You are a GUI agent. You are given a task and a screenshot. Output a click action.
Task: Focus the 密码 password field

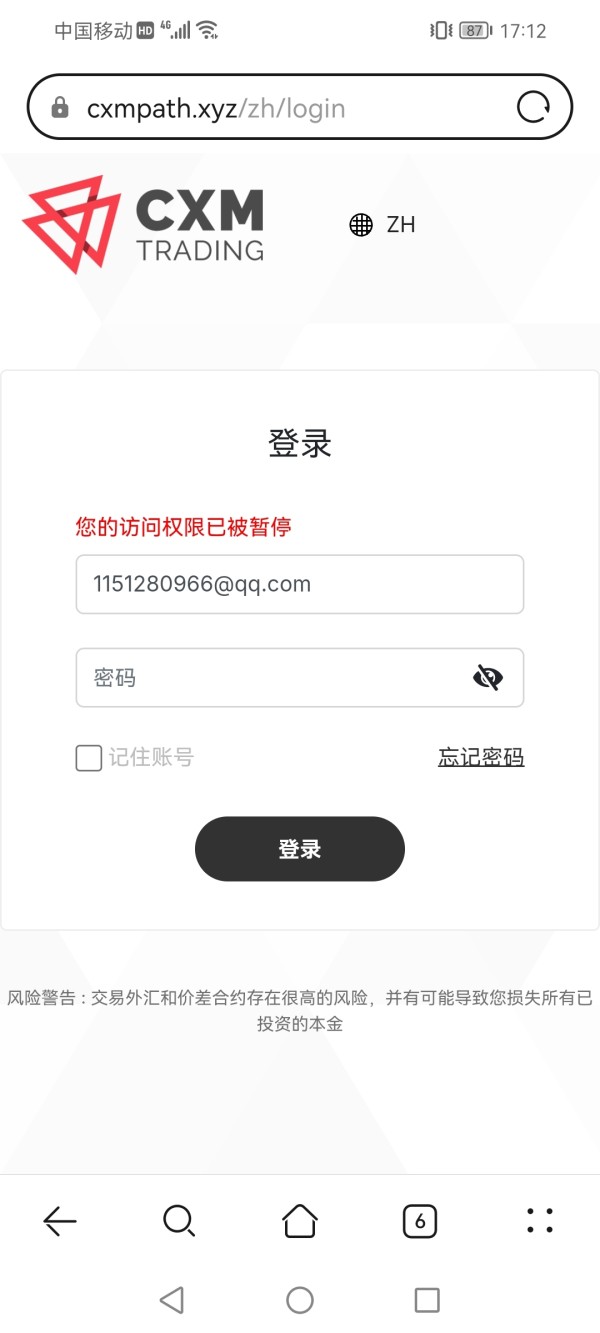tap(300, 678)
